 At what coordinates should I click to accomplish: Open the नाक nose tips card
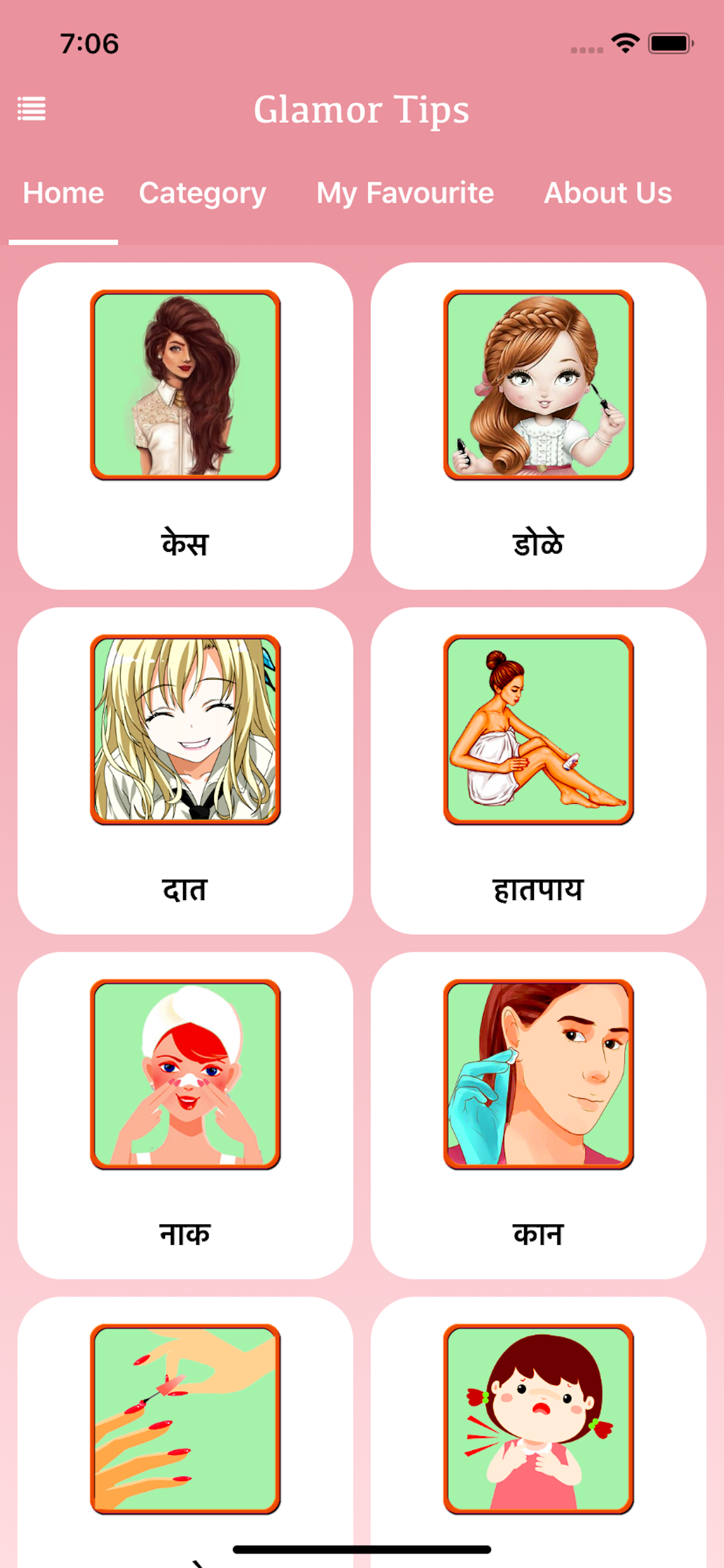click(185, 1115)
